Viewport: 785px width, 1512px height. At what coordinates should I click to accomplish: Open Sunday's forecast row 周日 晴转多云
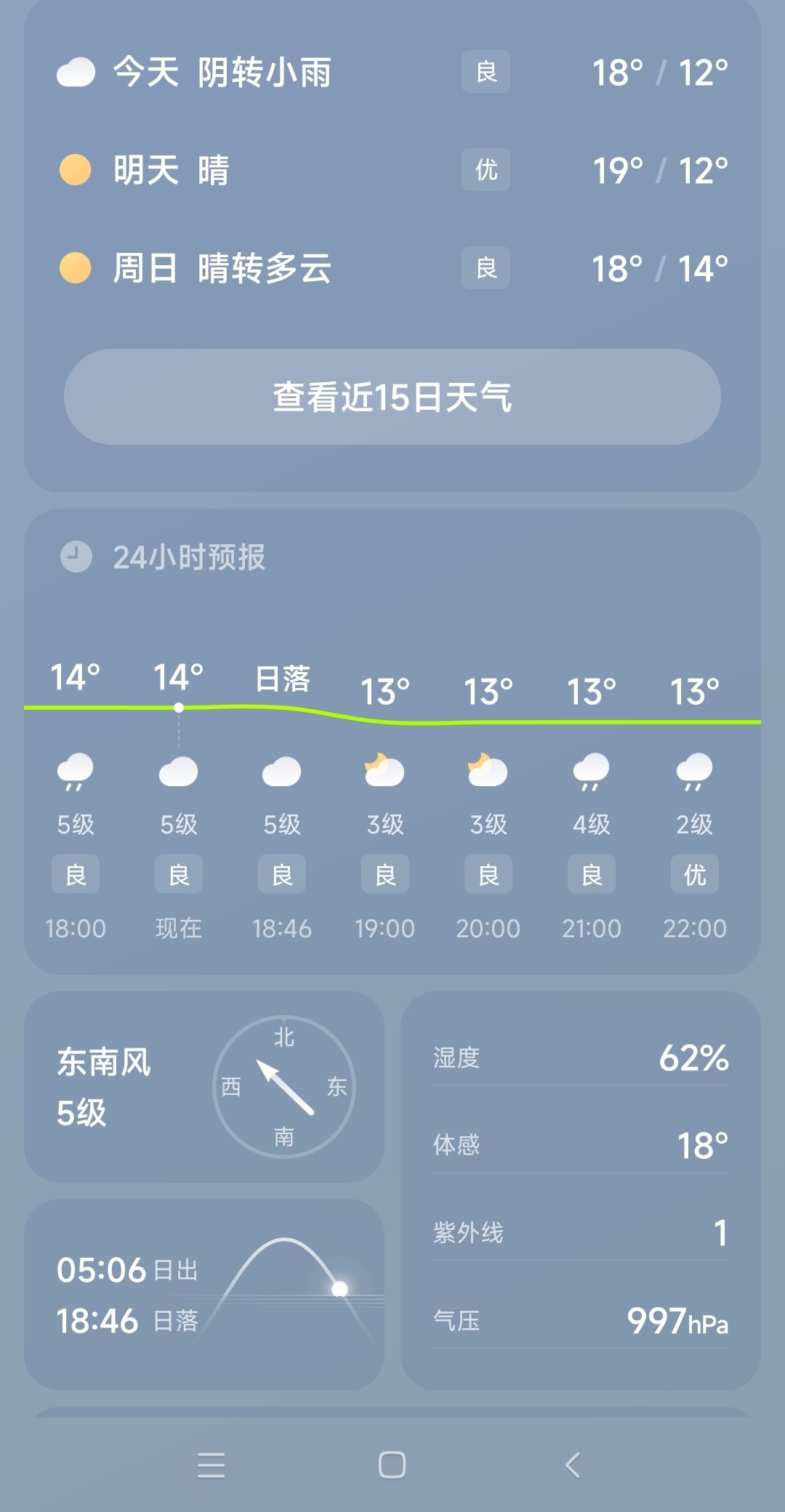pyautogui.click(x=392, y=268)
